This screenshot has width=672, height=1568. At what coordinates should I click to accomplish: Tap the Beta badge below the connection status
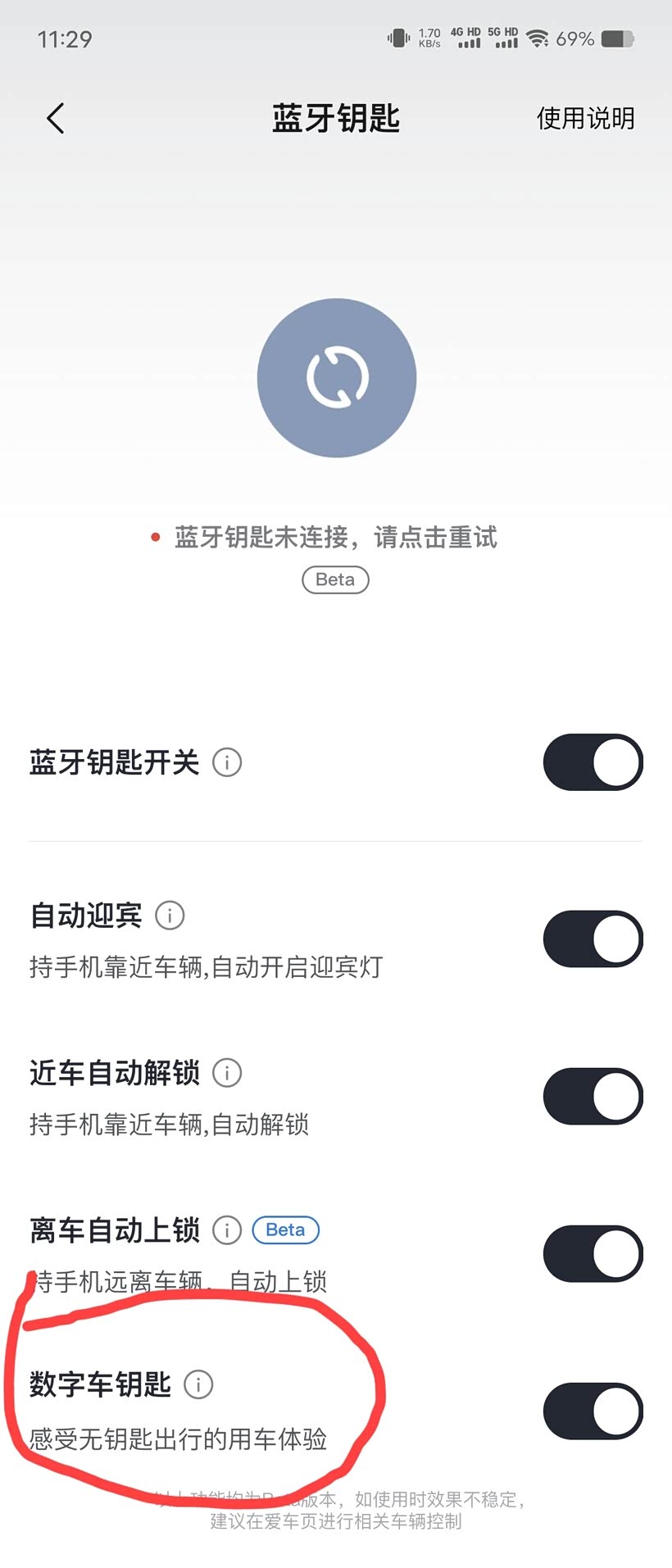(334, 579)
